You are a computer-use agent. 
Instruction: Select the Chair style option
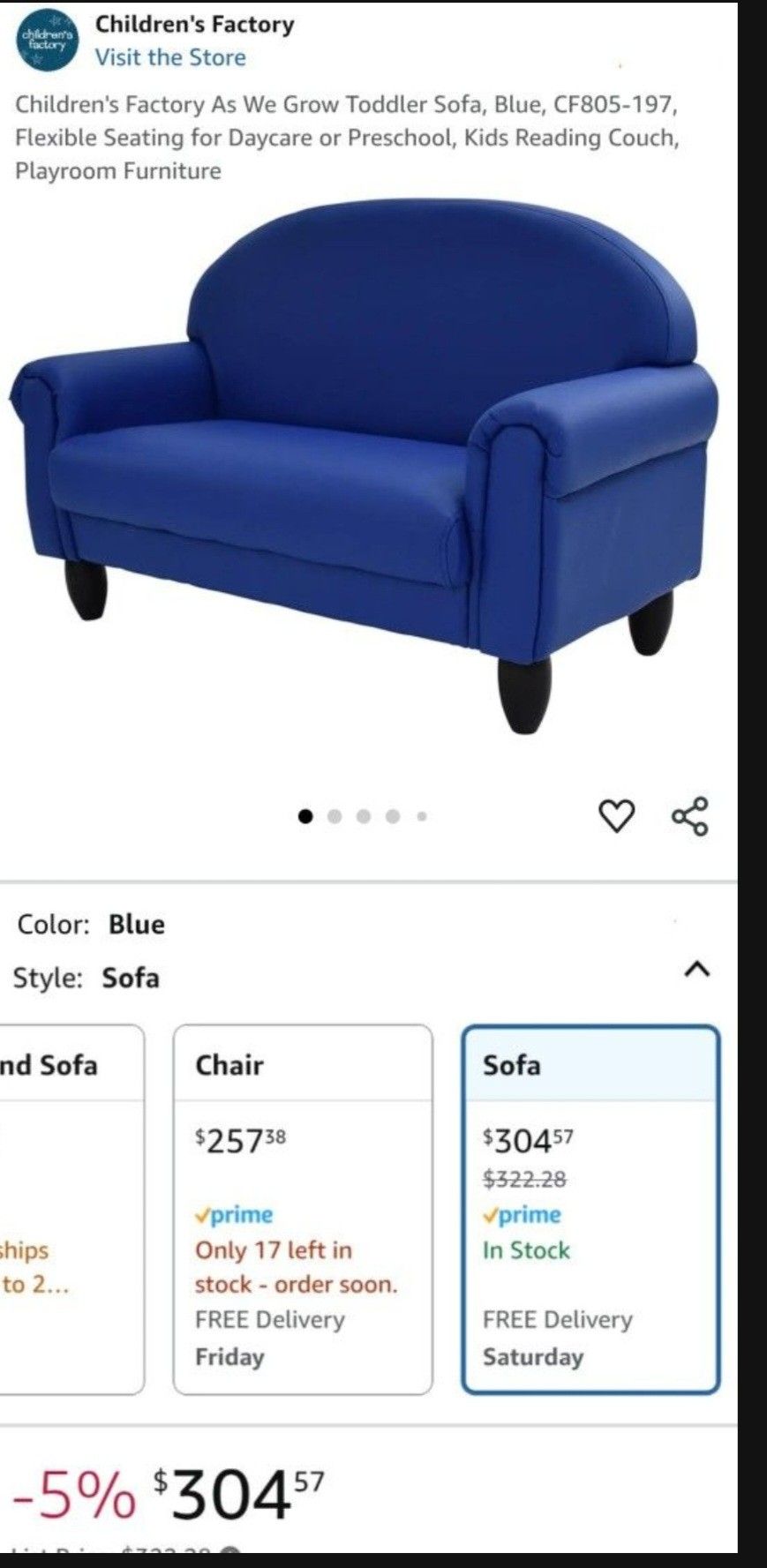305,1209
